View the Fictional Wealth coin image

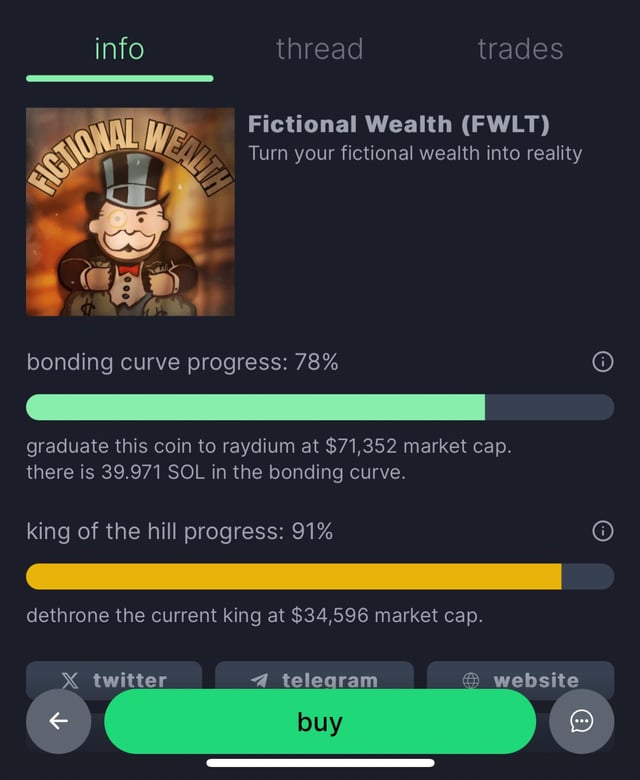[x=130, y=212]
